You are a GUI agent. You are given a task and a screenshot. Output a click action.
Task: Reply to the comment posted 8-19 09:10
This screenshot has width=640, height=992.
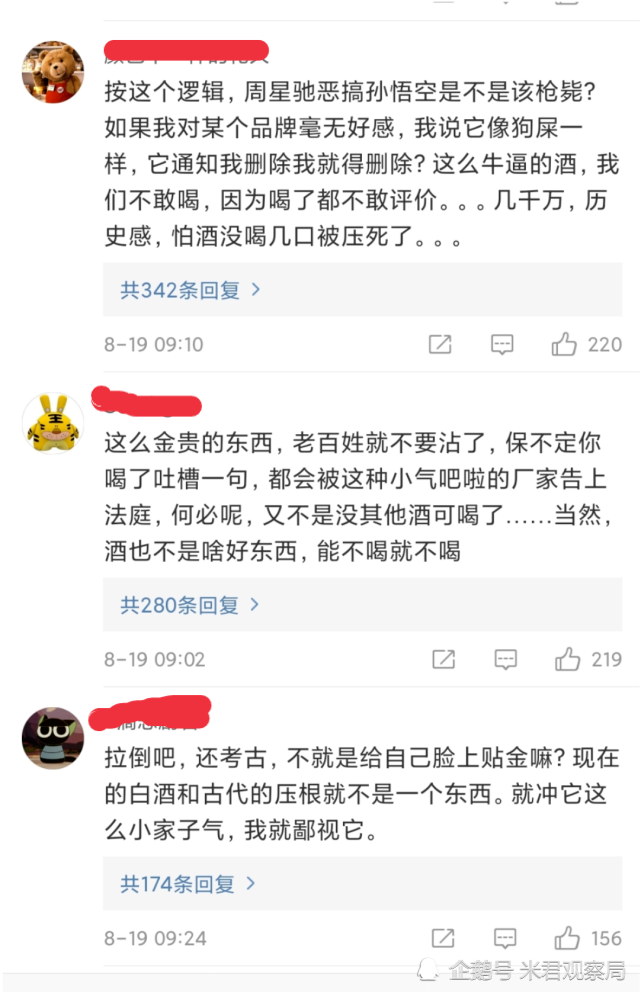(502, 345)
